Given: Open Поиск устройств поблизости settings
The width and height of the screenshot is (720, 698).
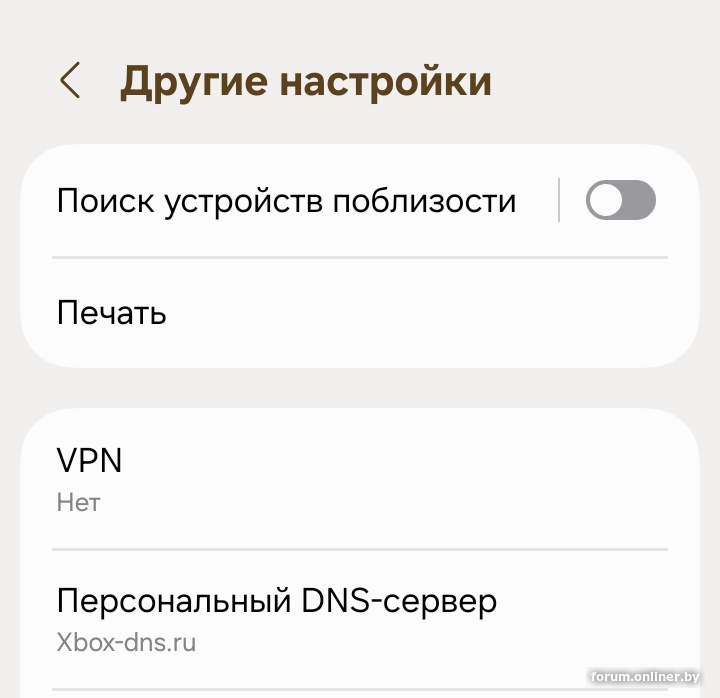Looking at the screenshot, I should (x=286, y=201).
